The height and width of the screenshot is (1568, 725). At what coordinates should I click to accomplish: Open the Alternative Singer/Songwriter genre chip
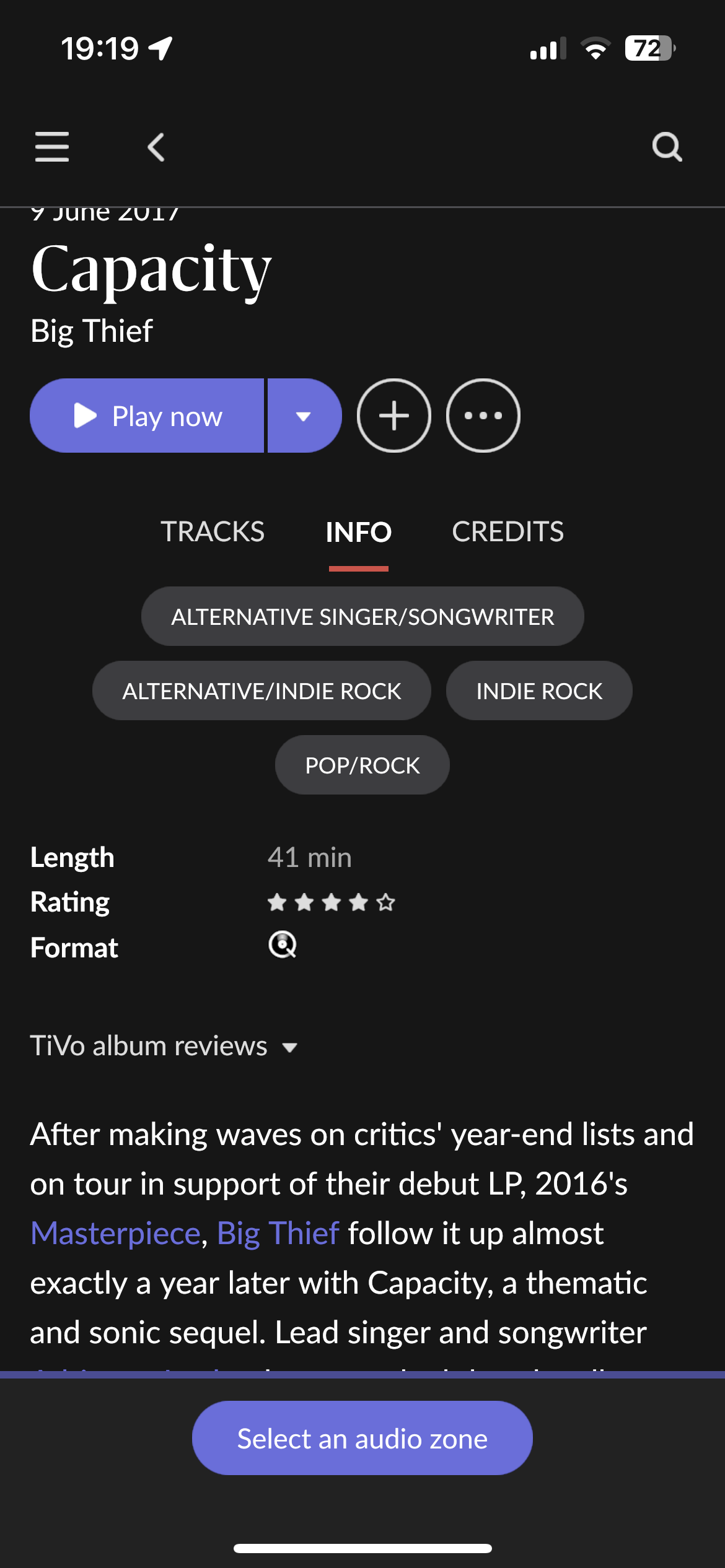point(362,616)
